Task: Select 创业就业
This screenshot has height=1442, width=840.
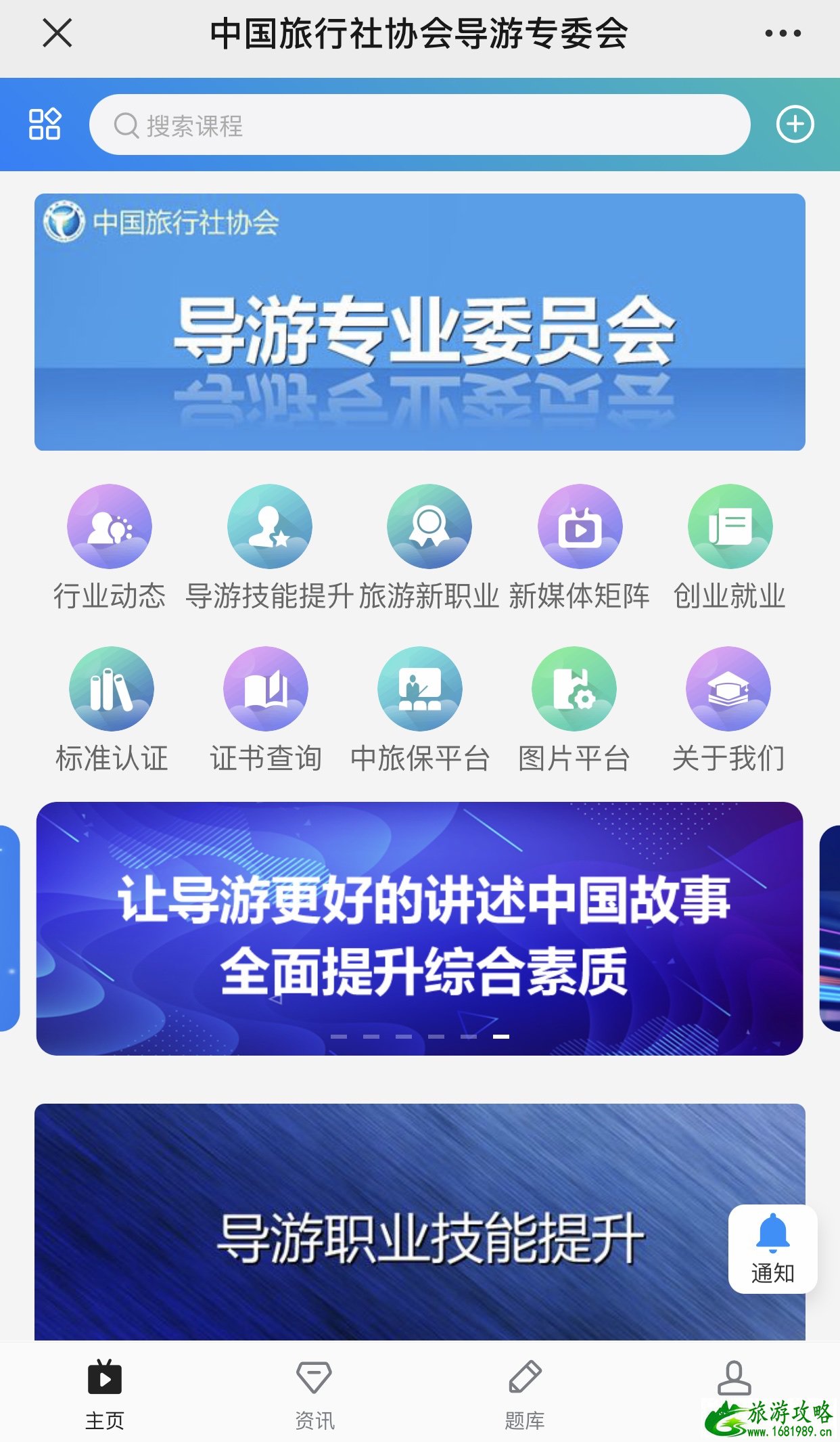Action: [x=730, y=547]
